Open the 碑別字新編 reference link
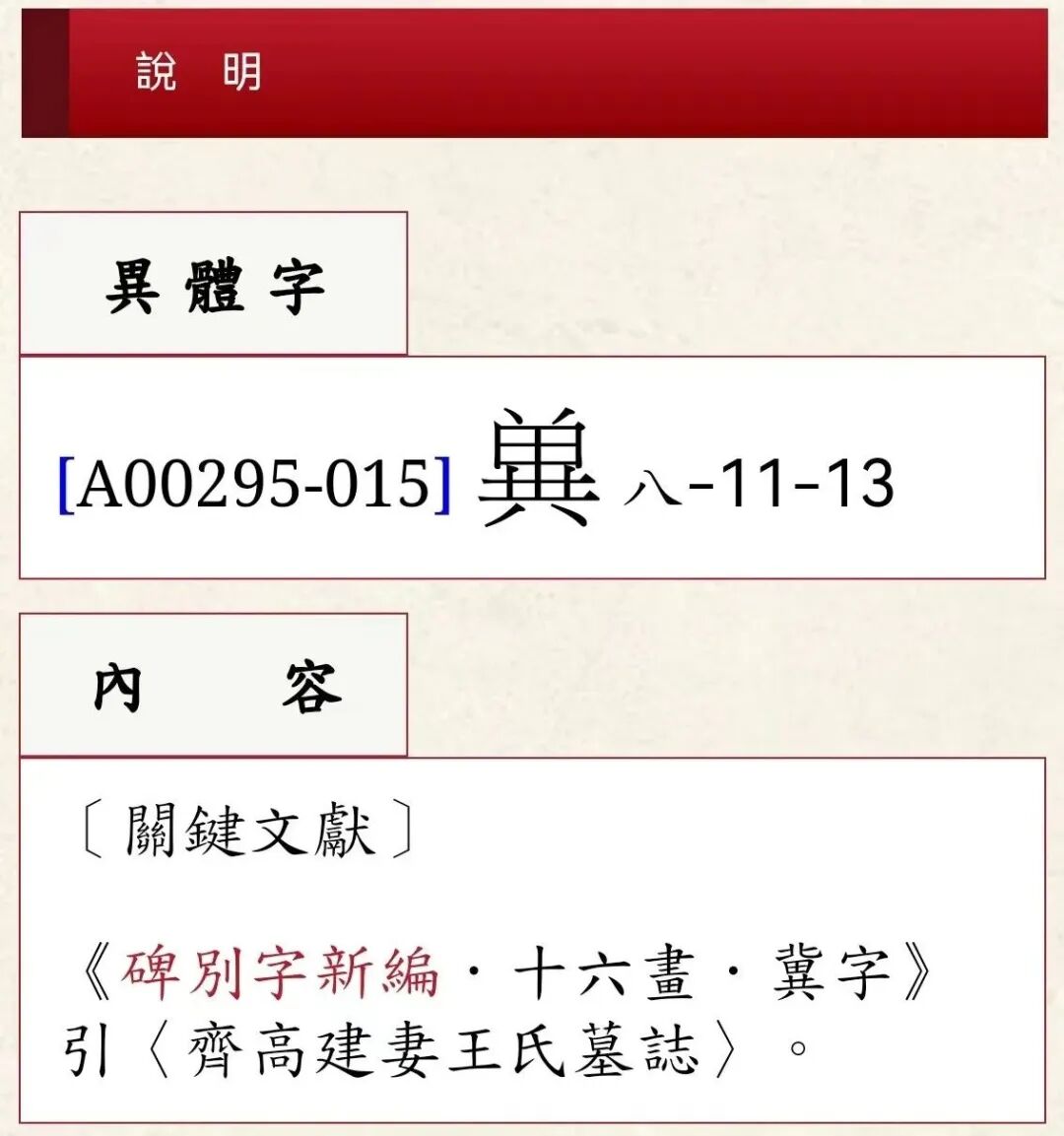This screenshot has height=1136, width=1064. tap(280, 971)
